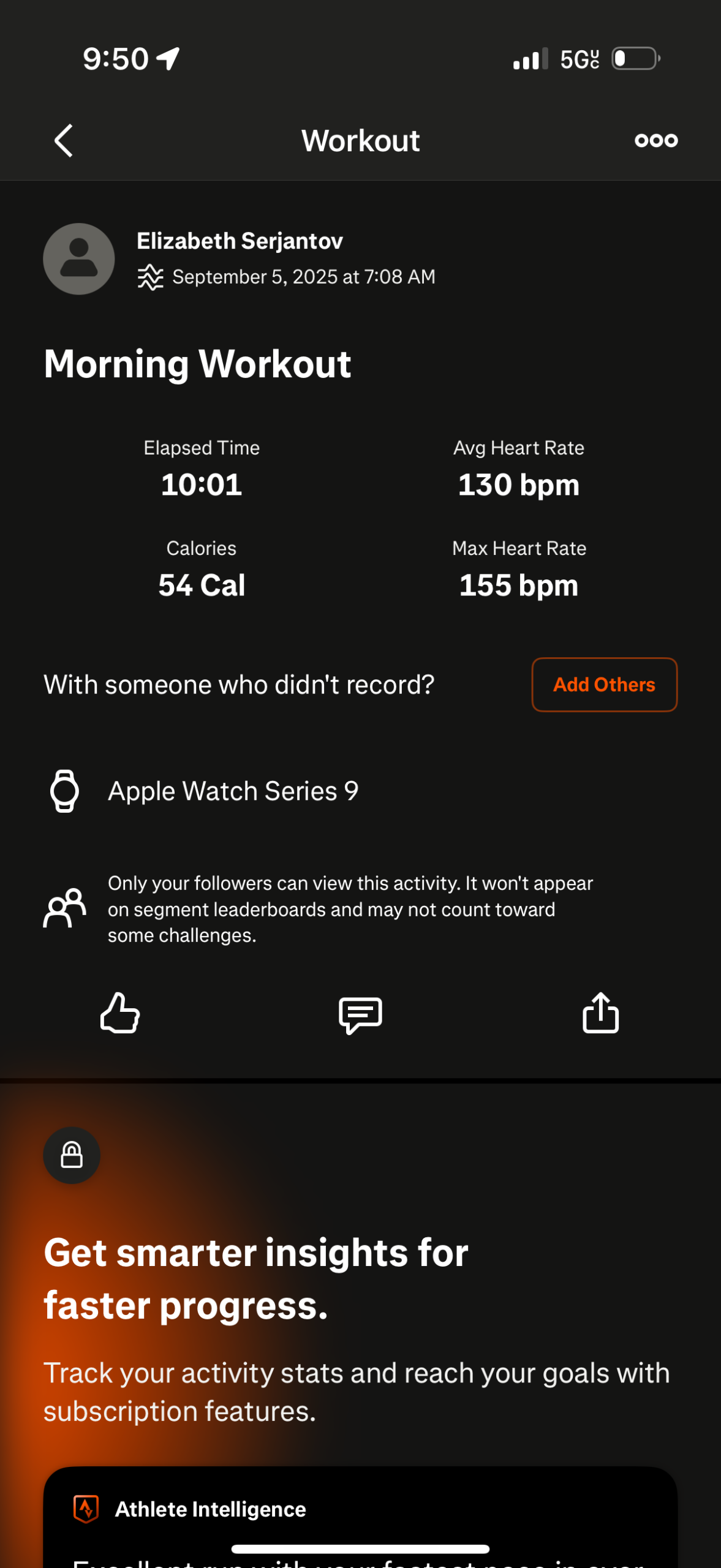Share this Morning Workout activity

click(600, 1012)
